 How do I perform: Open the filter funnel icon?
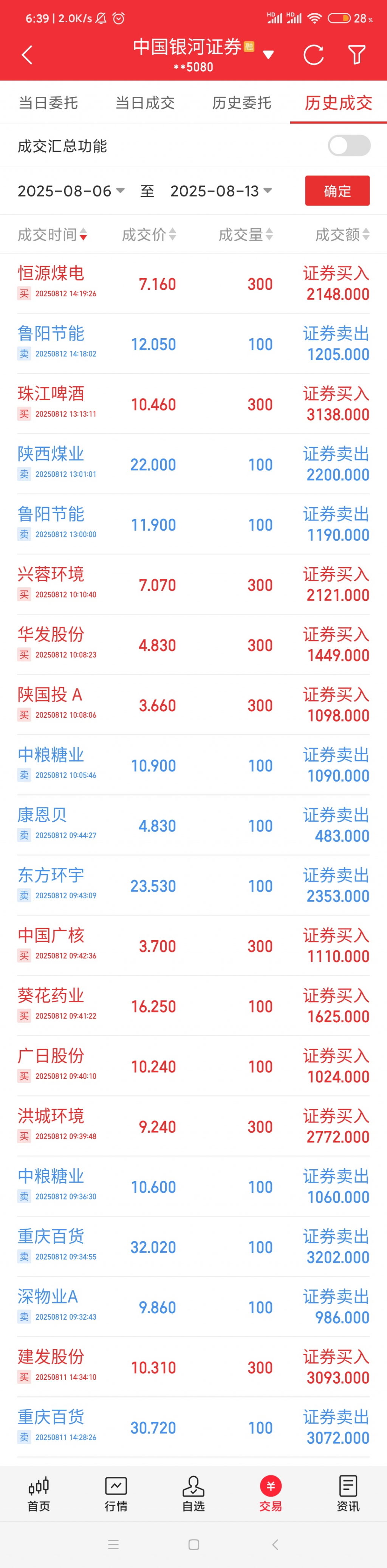pos(356,56)
